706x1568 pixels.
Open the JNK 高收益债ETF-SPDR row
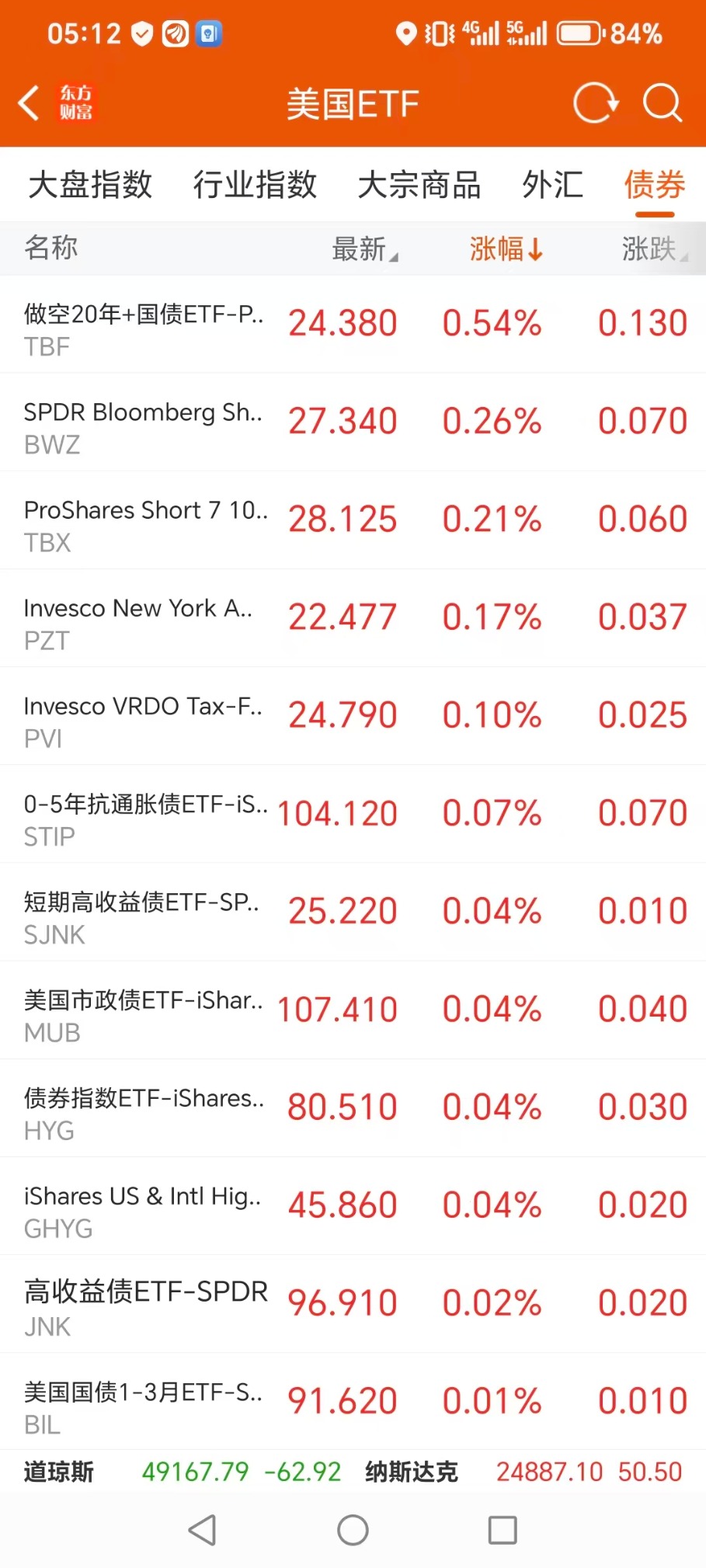click(x=353, y=1304)
